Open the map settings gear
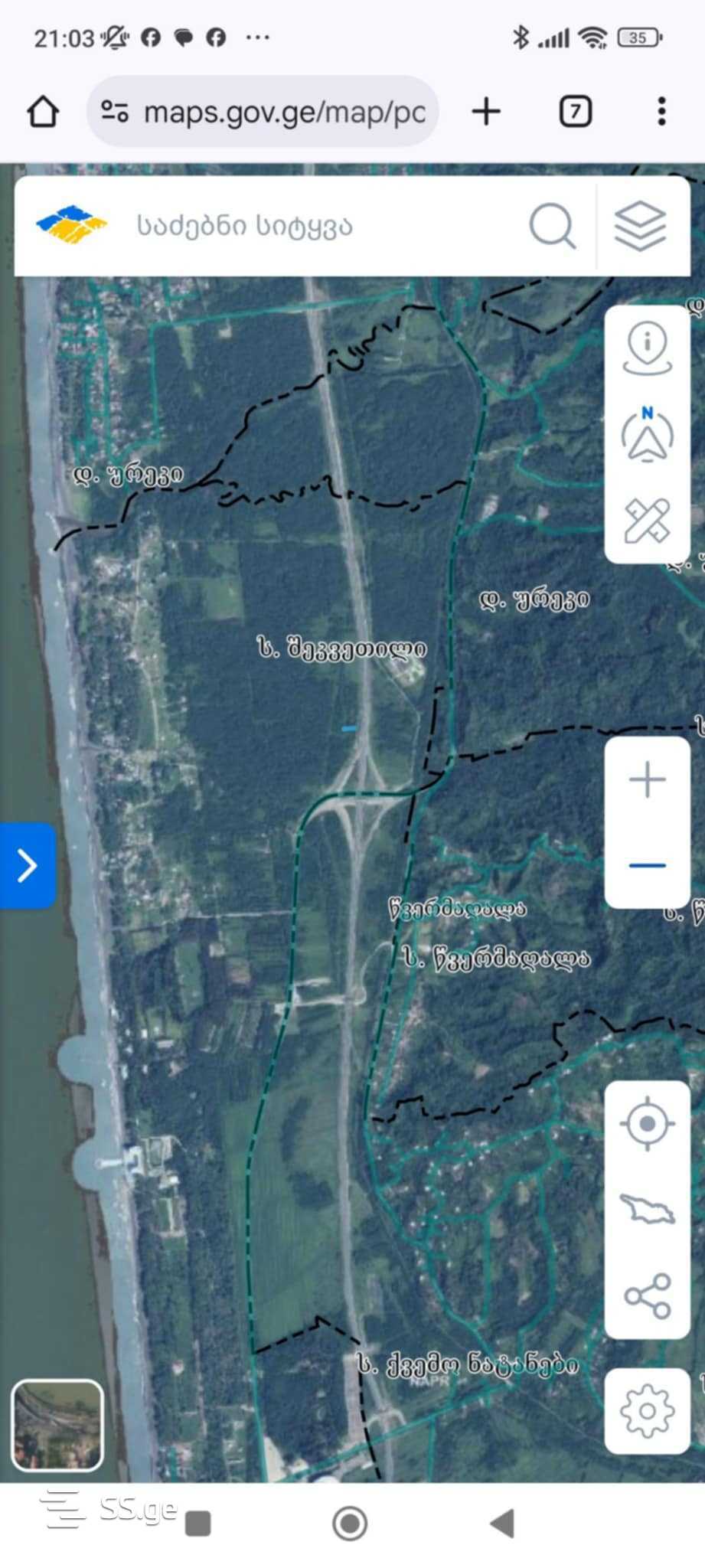Screen dimensions: 705x1568 [647, 1410]
